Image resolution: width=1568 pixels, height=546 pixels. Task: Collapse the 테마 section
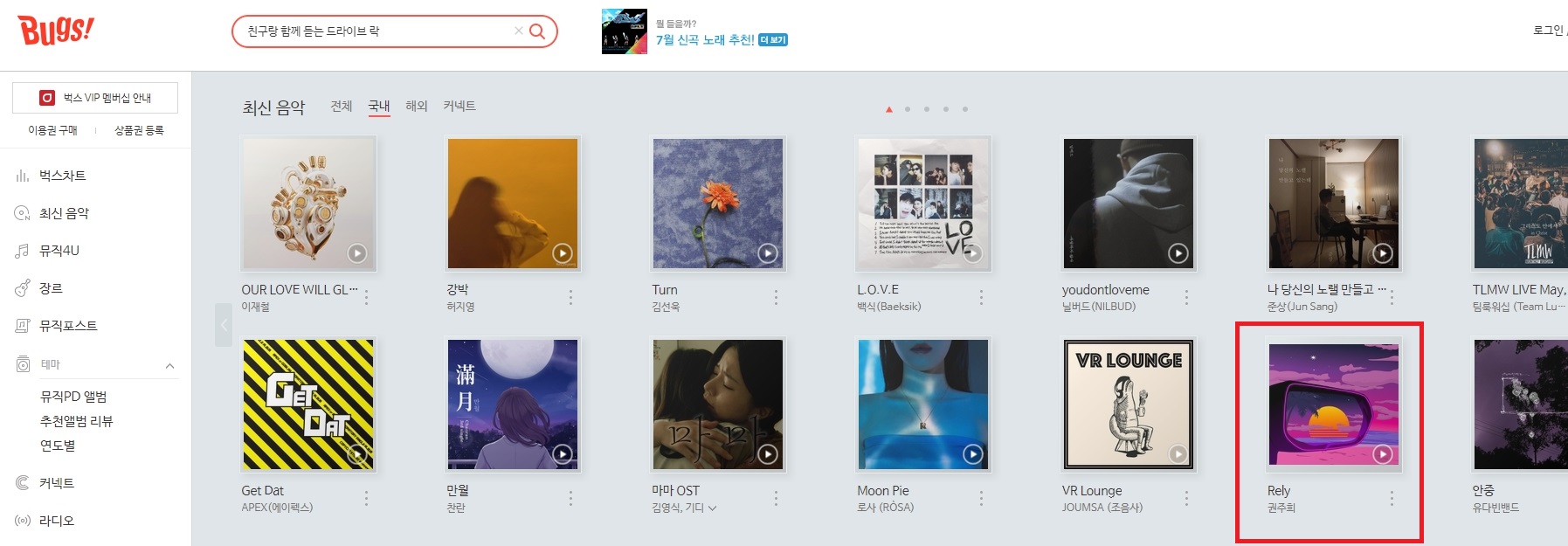click(169, 365)
